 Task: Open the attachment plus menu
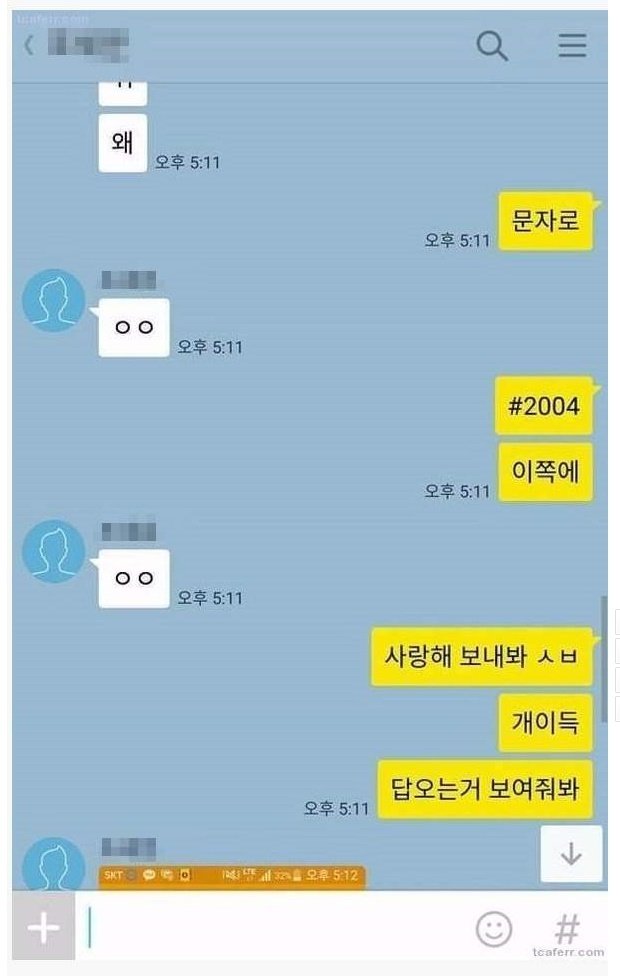tap(43, 928)
